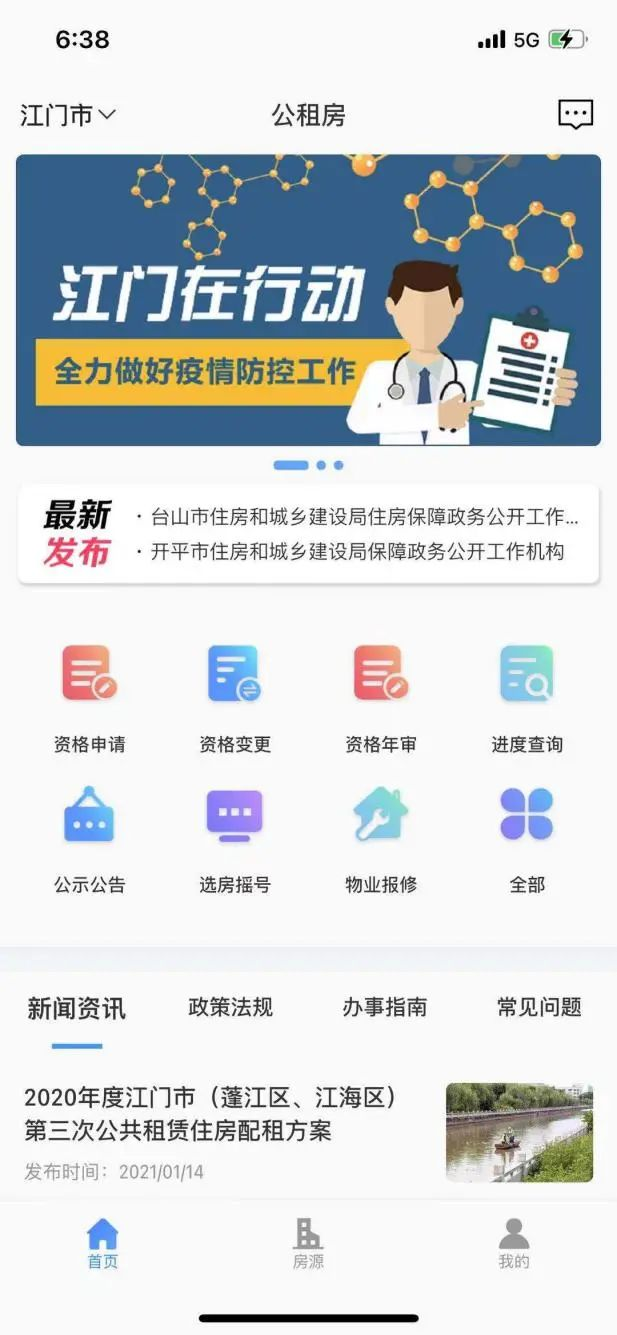Open the messages icon
This screenshot has height=1335, width=617.
[575, 115]
